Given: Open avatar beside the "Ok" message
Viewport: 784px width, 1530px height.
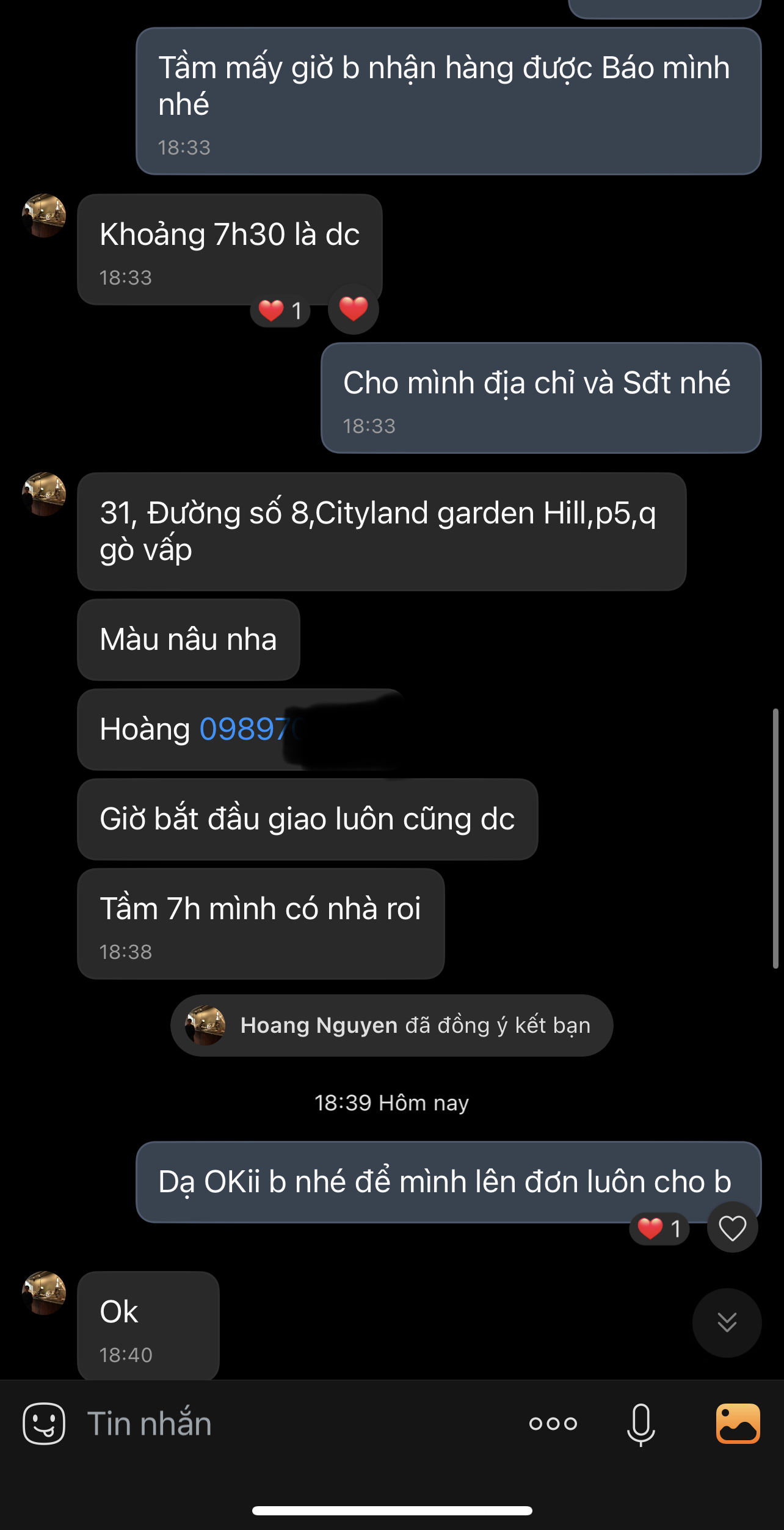Looking at the screenshot, I should [x=44, y=1293].
